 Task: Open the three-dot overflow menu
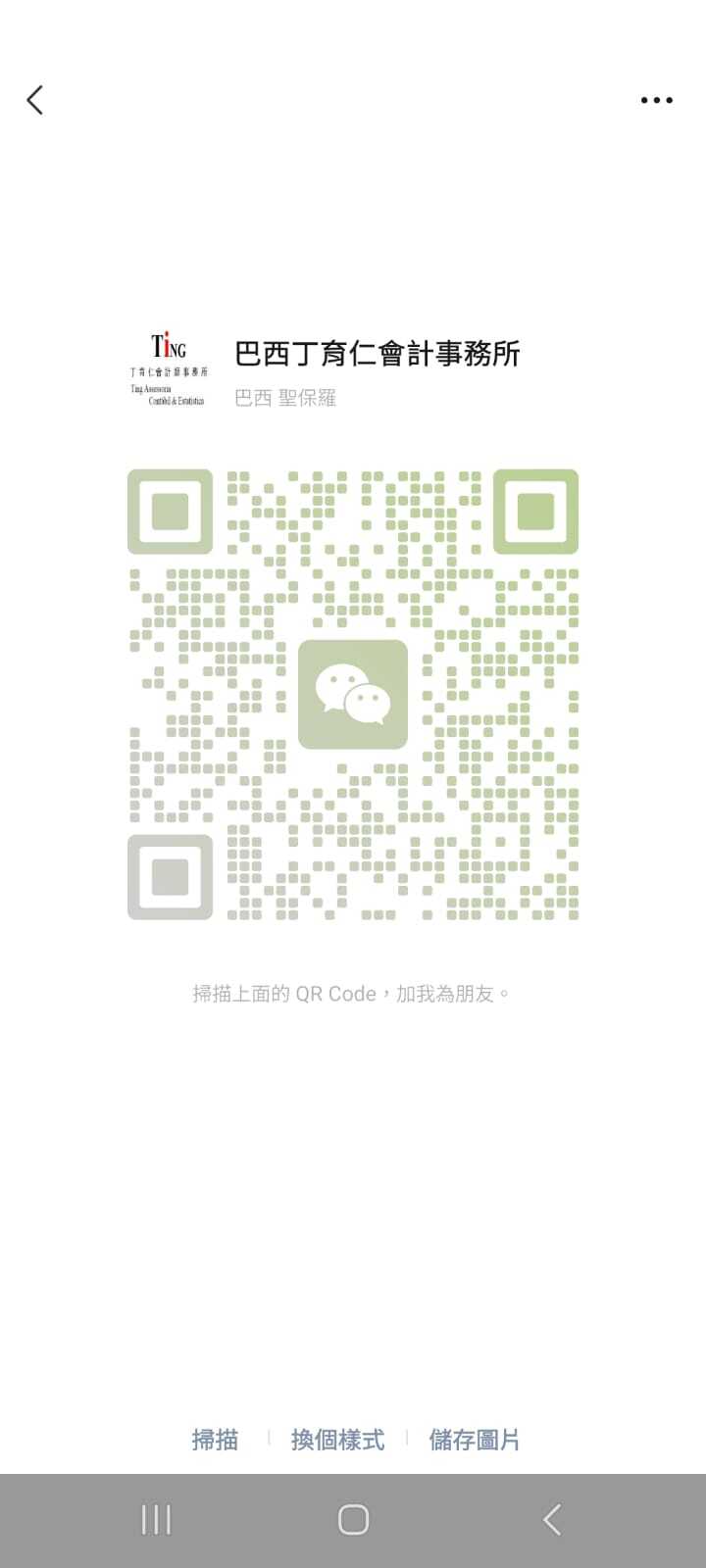[x=656, y=100]
